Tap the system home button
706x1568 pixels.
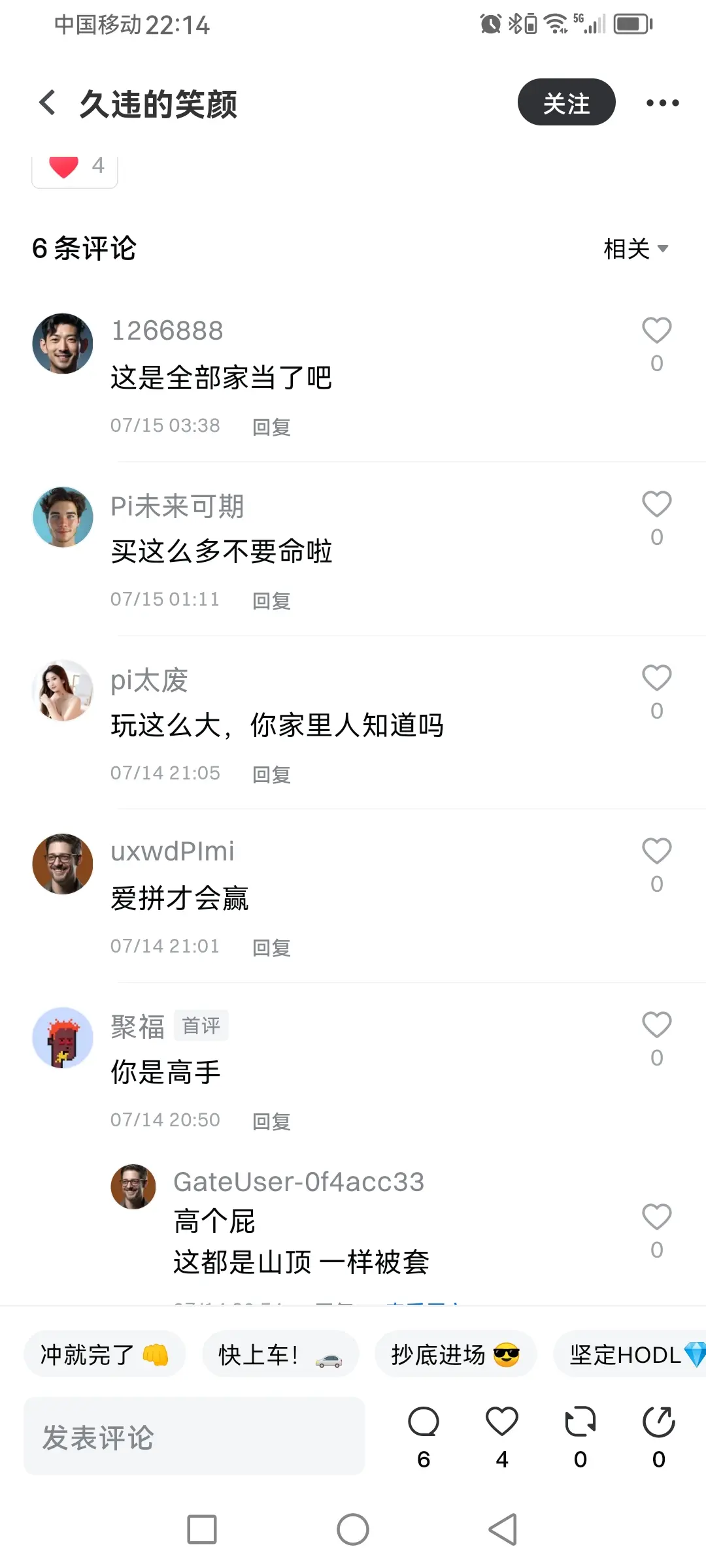coord(353,1529)
